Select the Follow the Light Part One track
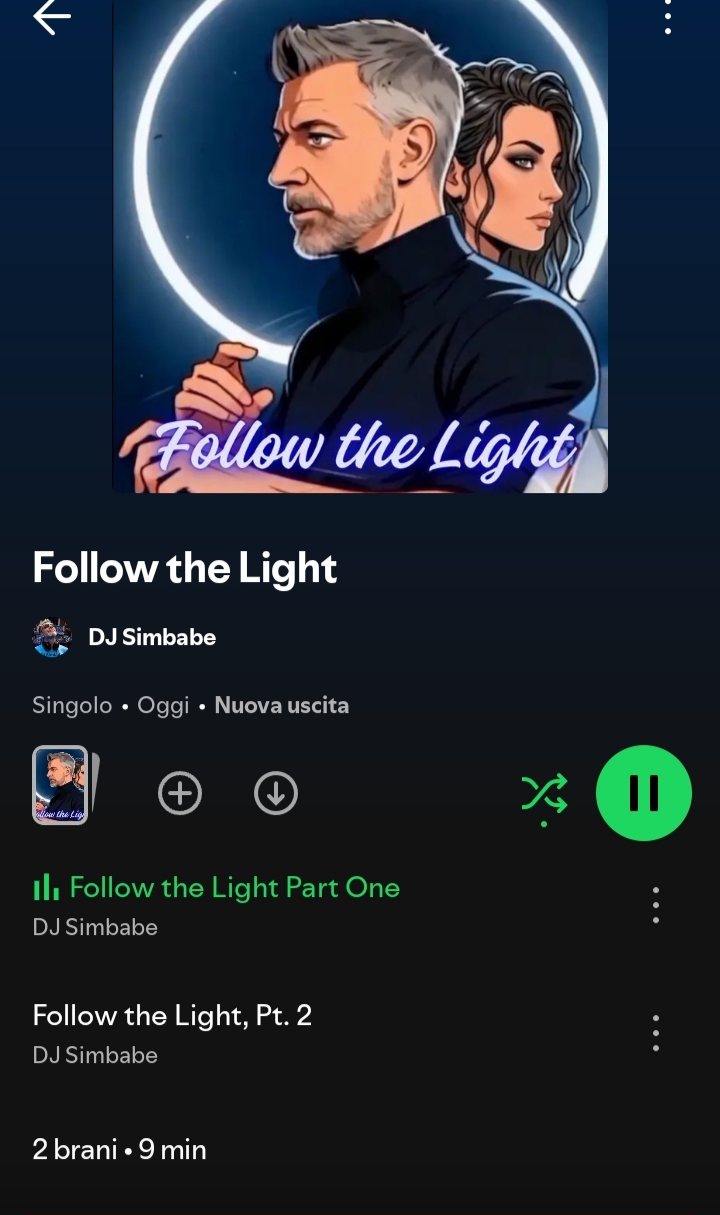The height and width of the screenshot is (1215, 720). [330, 906]
